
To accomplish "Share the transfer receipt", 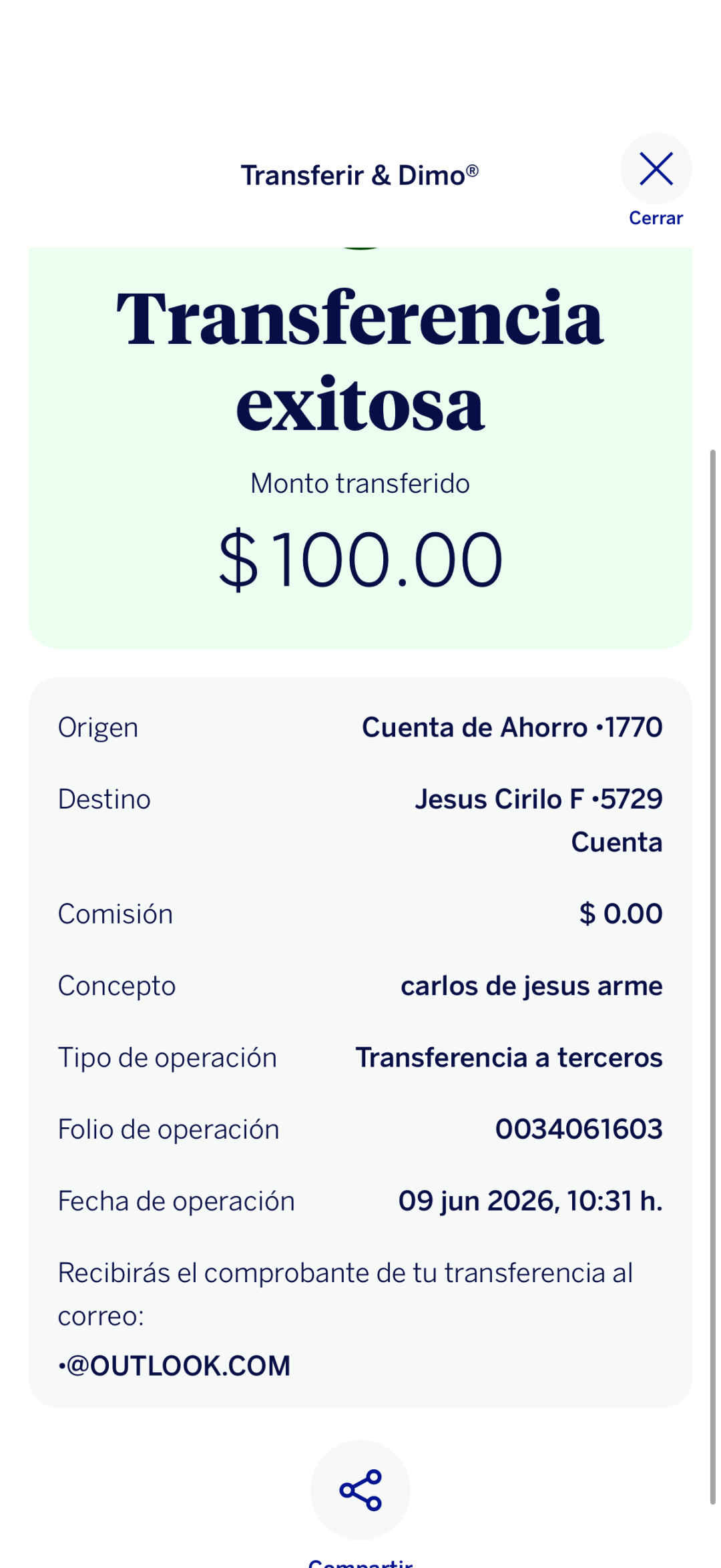I will pos(360,1489).
